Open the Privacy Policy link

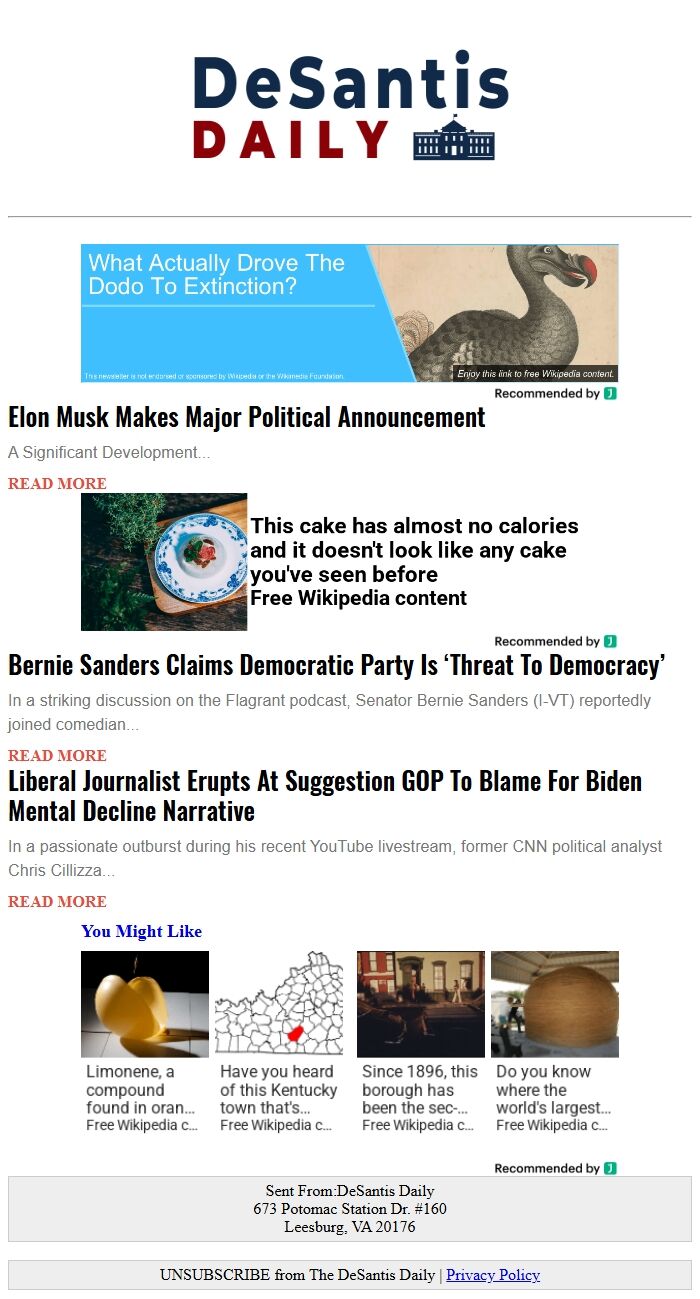pos(493,1275)
